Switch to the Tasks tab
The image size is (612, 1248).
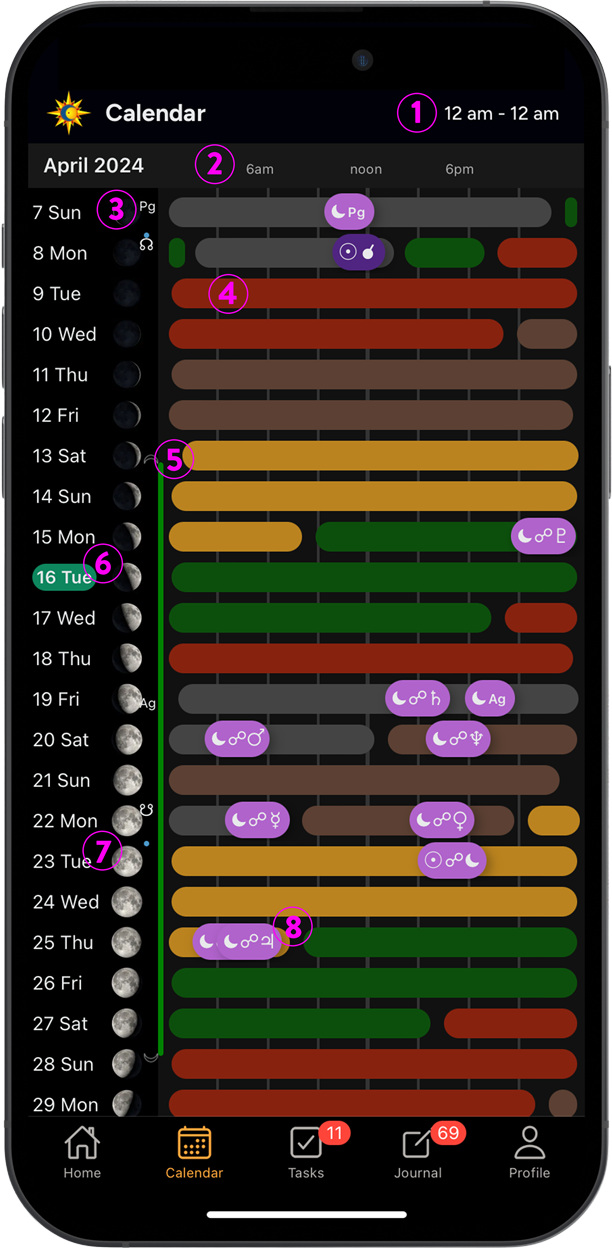click(306, 1152)
